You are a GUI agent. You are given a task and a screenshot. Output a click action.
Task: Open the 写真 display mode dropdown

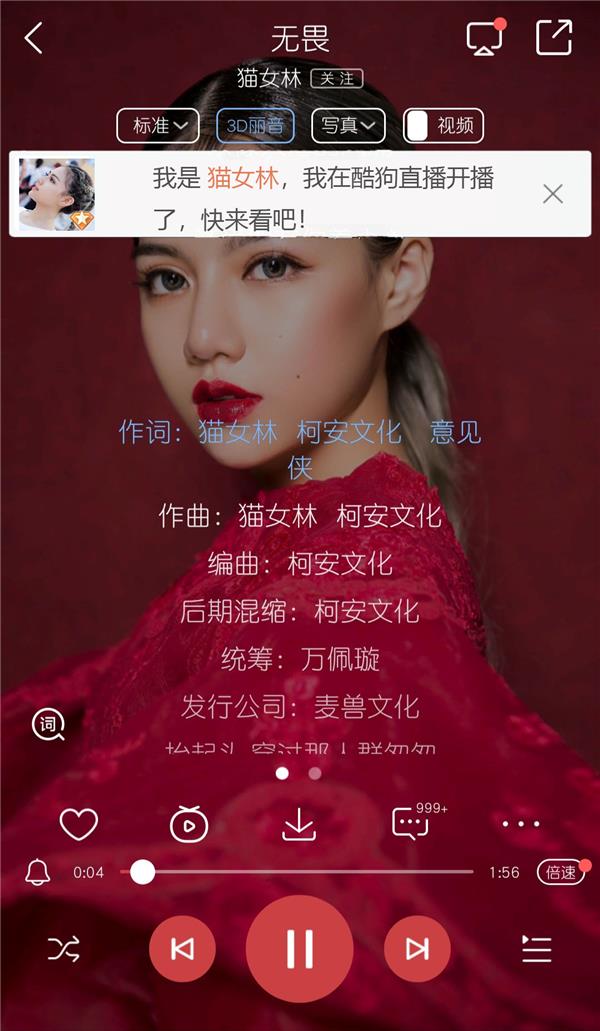click(x=348, y=126)
